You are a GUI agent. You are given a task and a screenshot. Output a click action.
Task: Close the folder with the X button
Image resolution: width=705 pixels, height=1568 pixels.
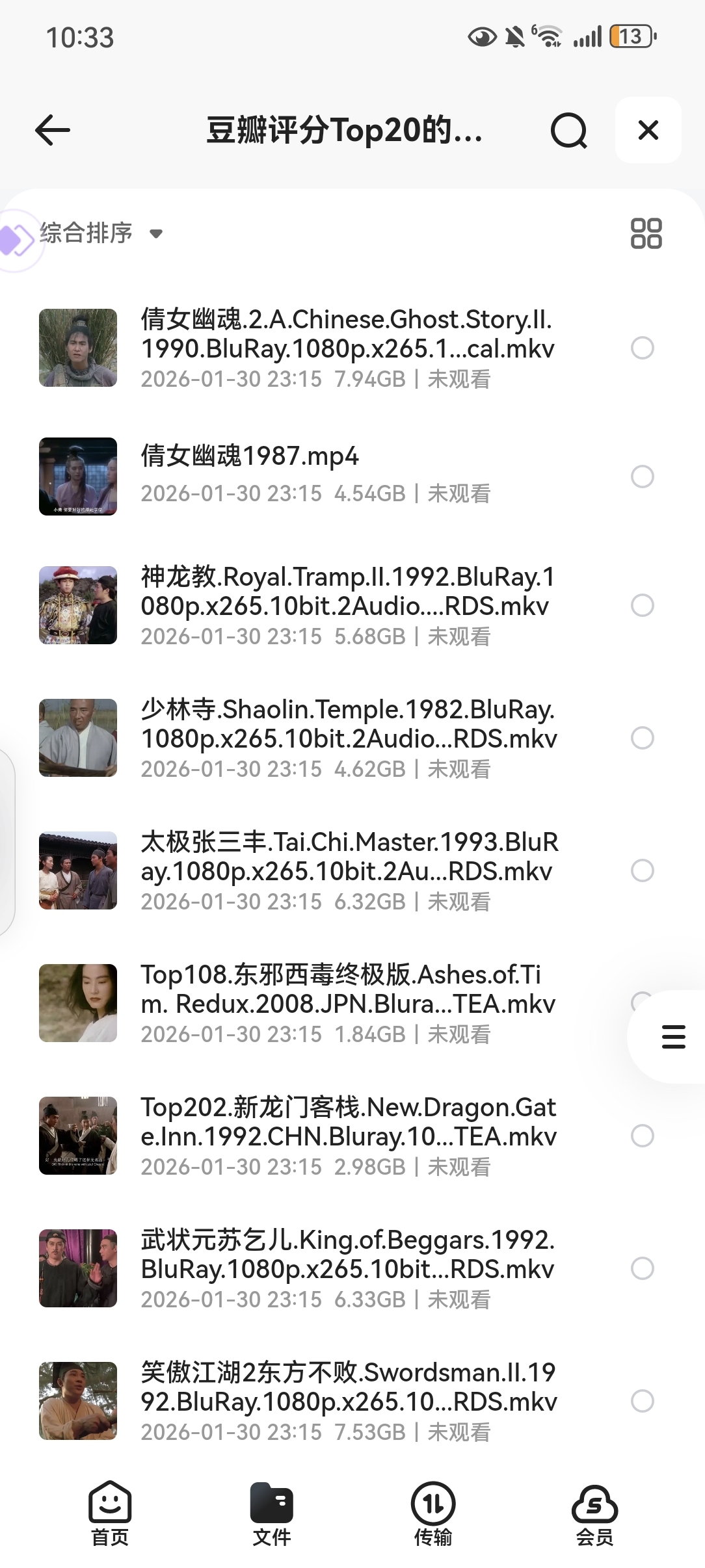(x=648, y=130)
